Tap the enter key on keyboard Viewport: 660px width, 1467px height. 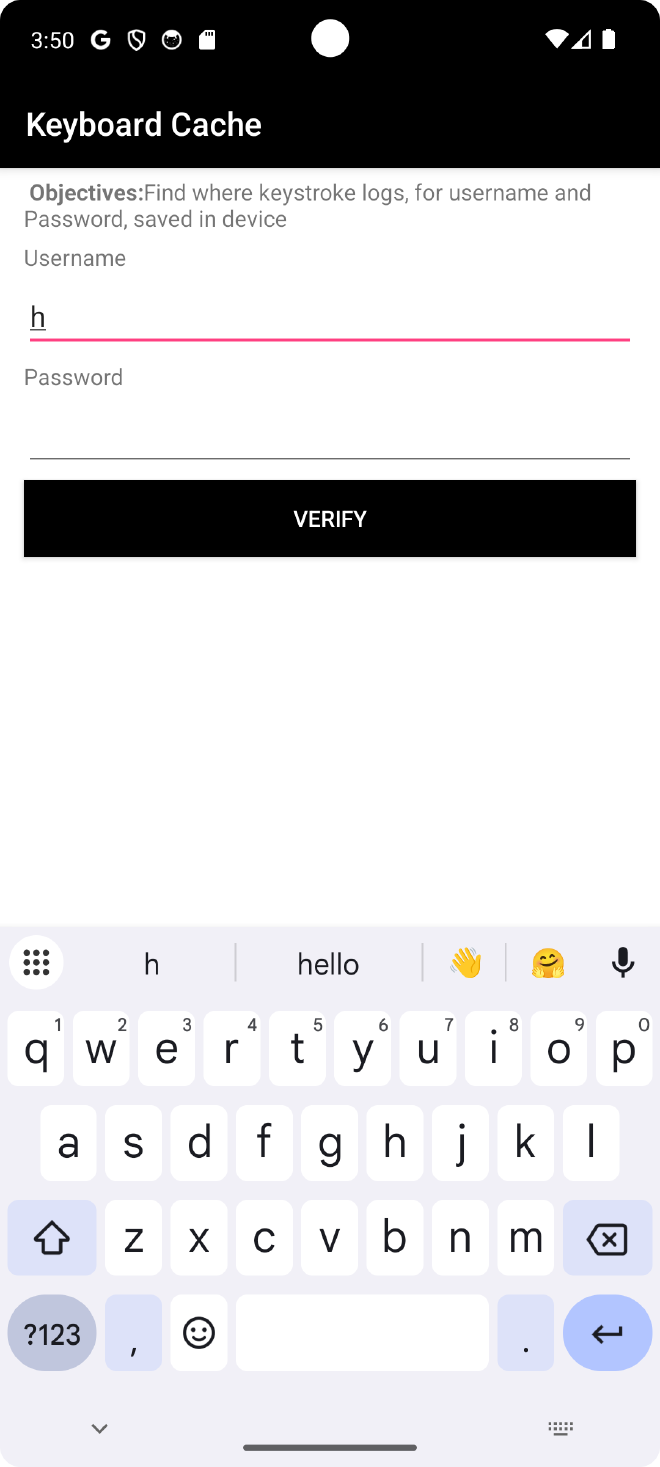(606, 1333)
